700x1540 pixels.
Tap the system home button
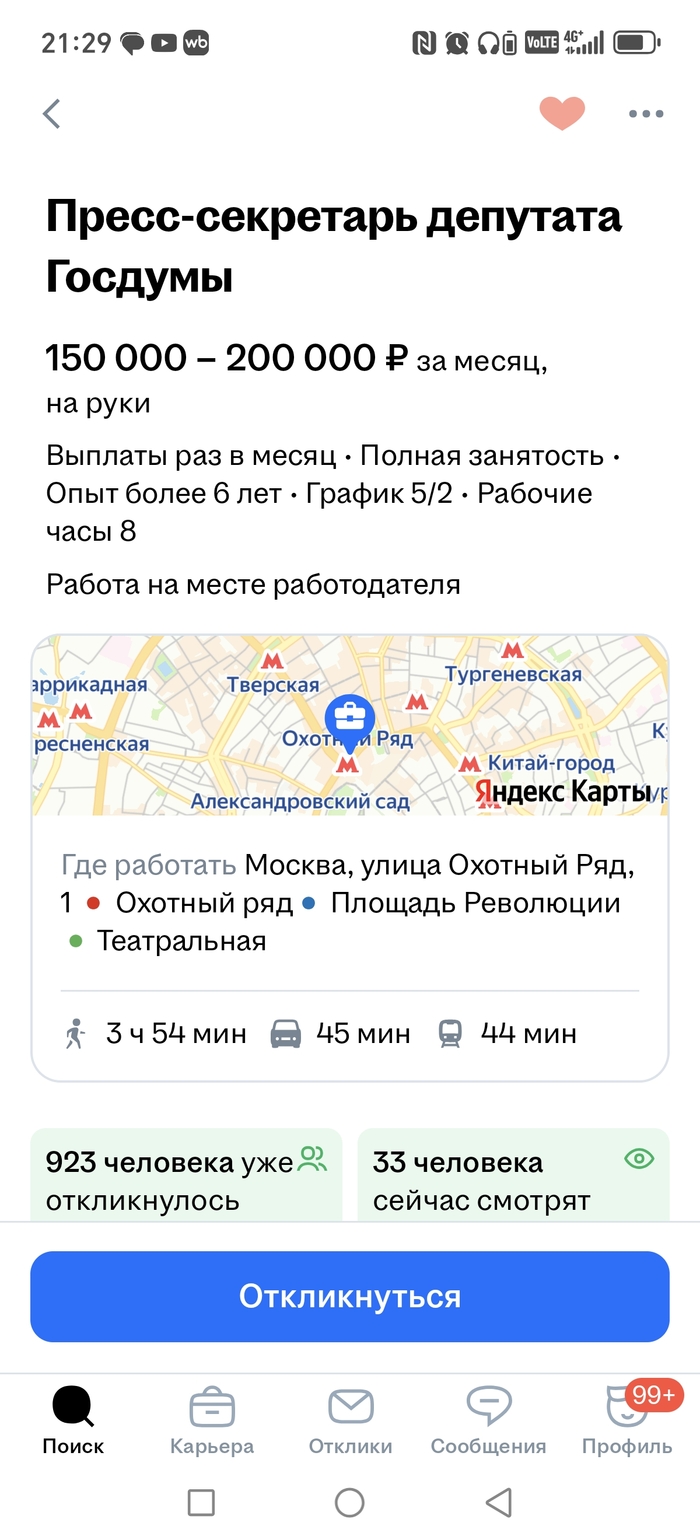(350, 1502)
